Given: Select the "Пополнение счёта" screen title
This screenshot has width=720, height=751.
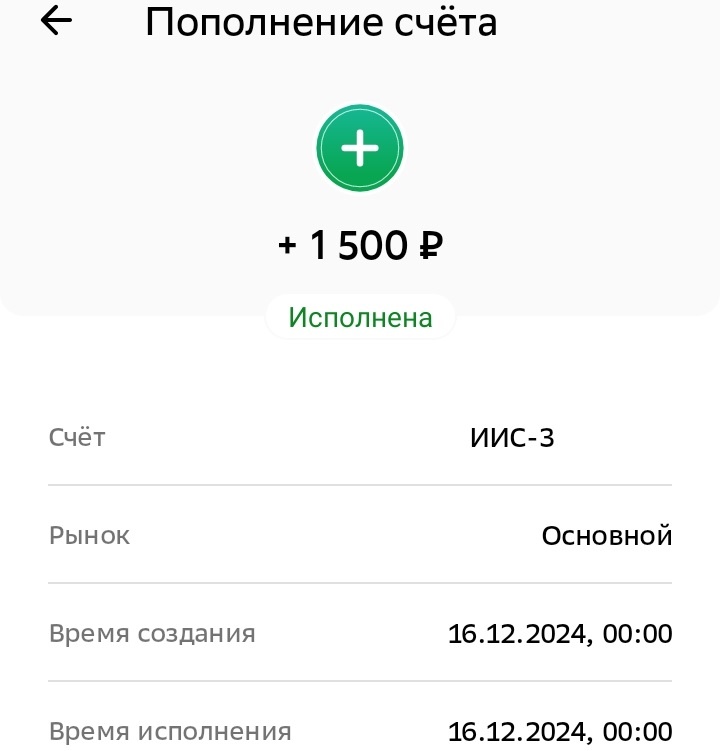Looking at the screenshot, I should (322, 21).
